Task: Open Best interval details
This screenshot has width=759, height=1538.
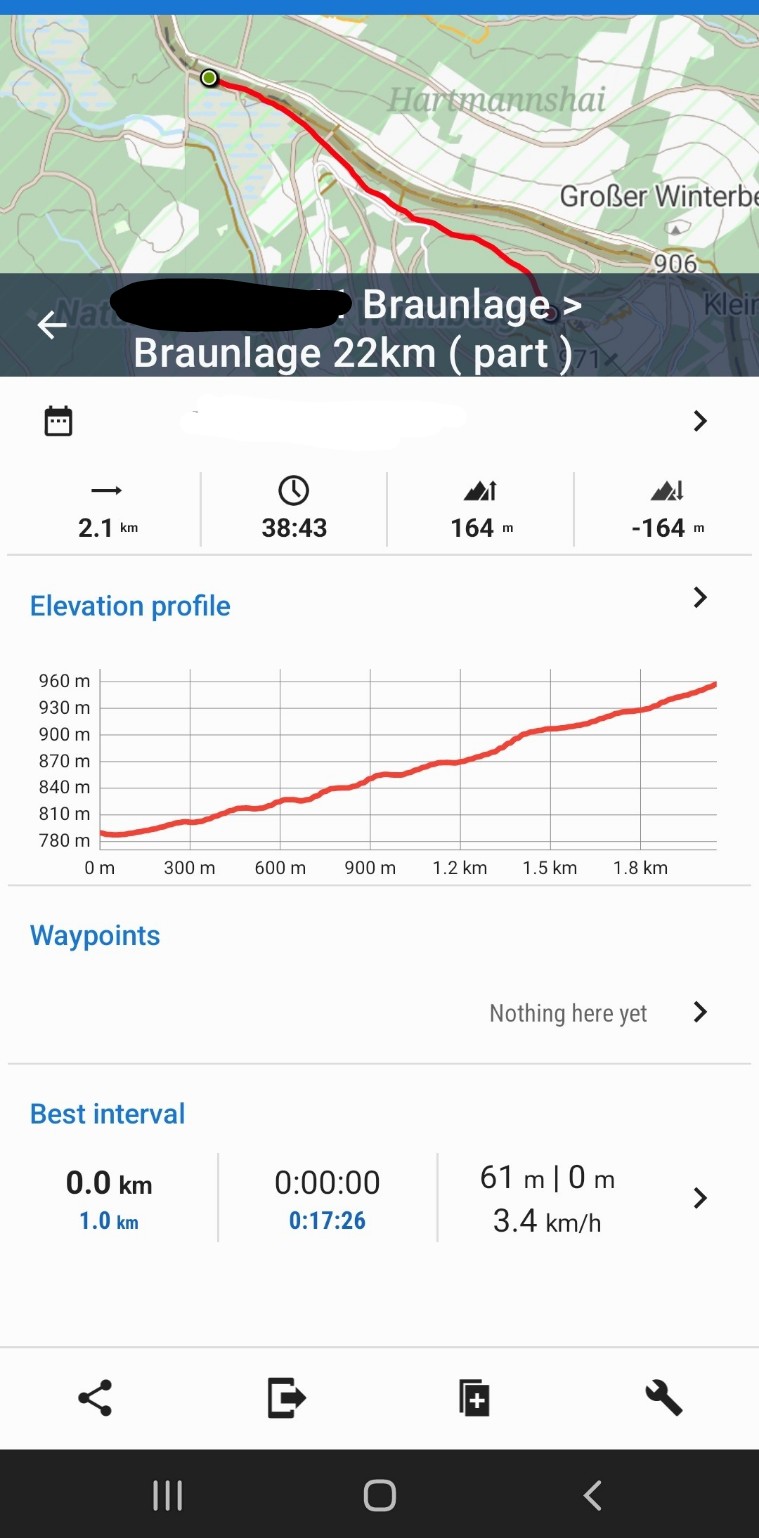Action: tap(699, 1198)
